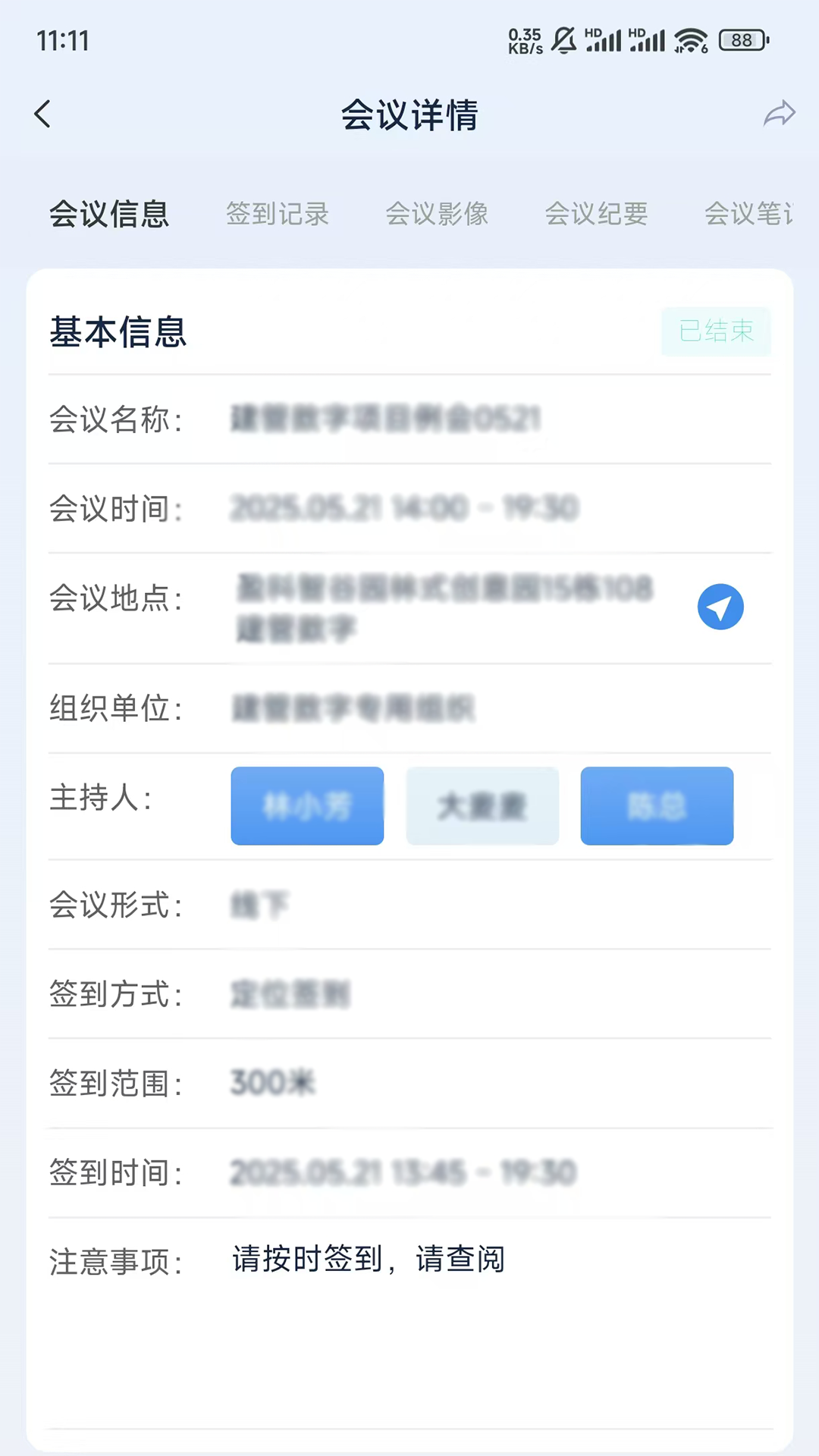Tap the sign-in range value 300米

(273, 1083)
